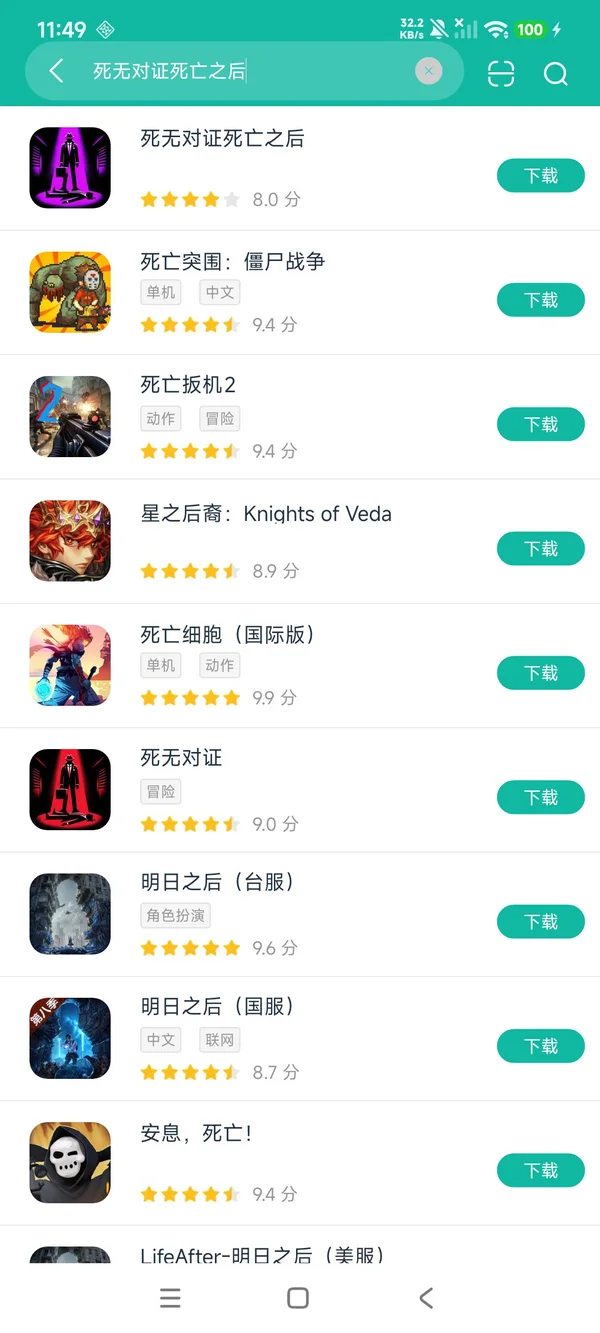Open recent apps from navigation bar
The height and width of the screenshot is (1333, 600).
(171, 1298)
